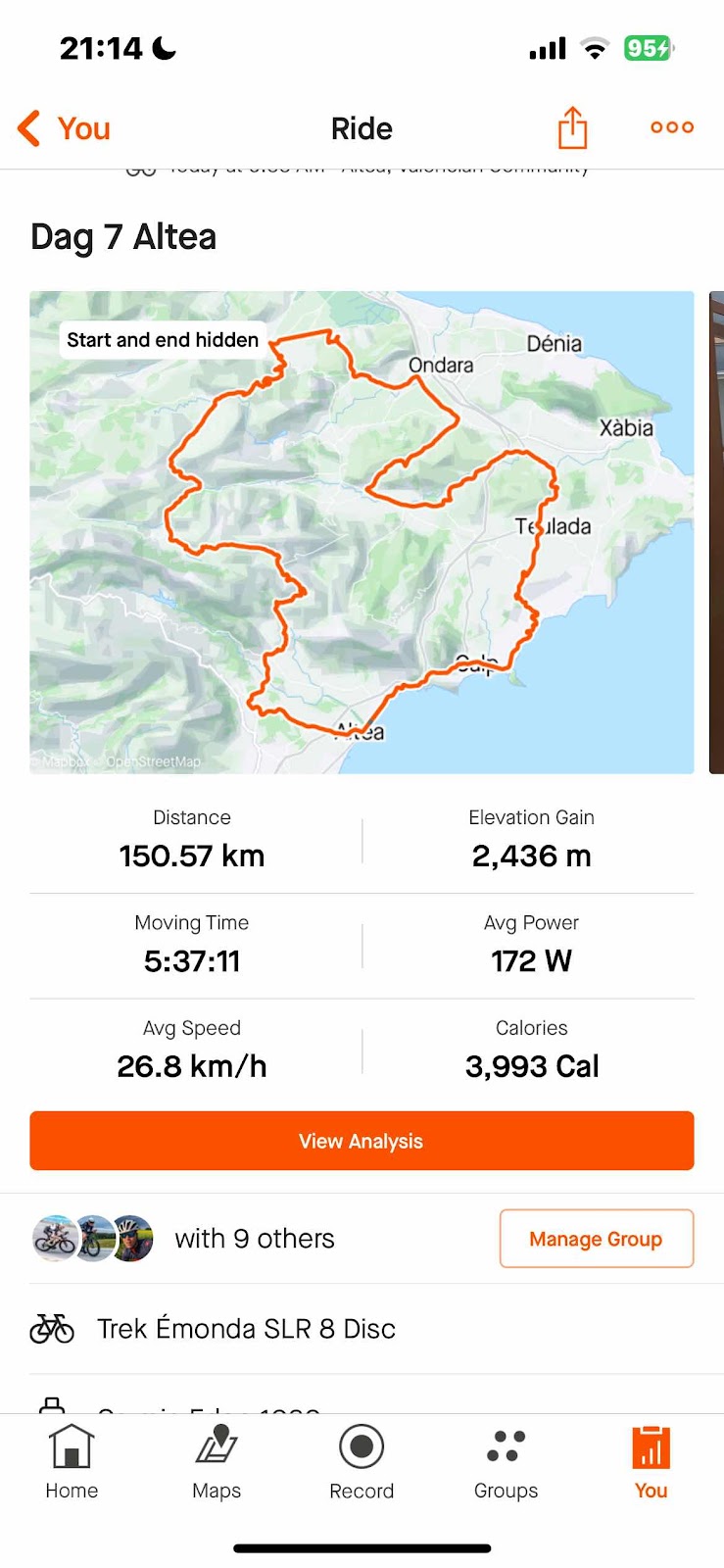Switch to the Maps tab
The height and width of the screenshot is (1568, 724).
click(x=217, y=1462)
